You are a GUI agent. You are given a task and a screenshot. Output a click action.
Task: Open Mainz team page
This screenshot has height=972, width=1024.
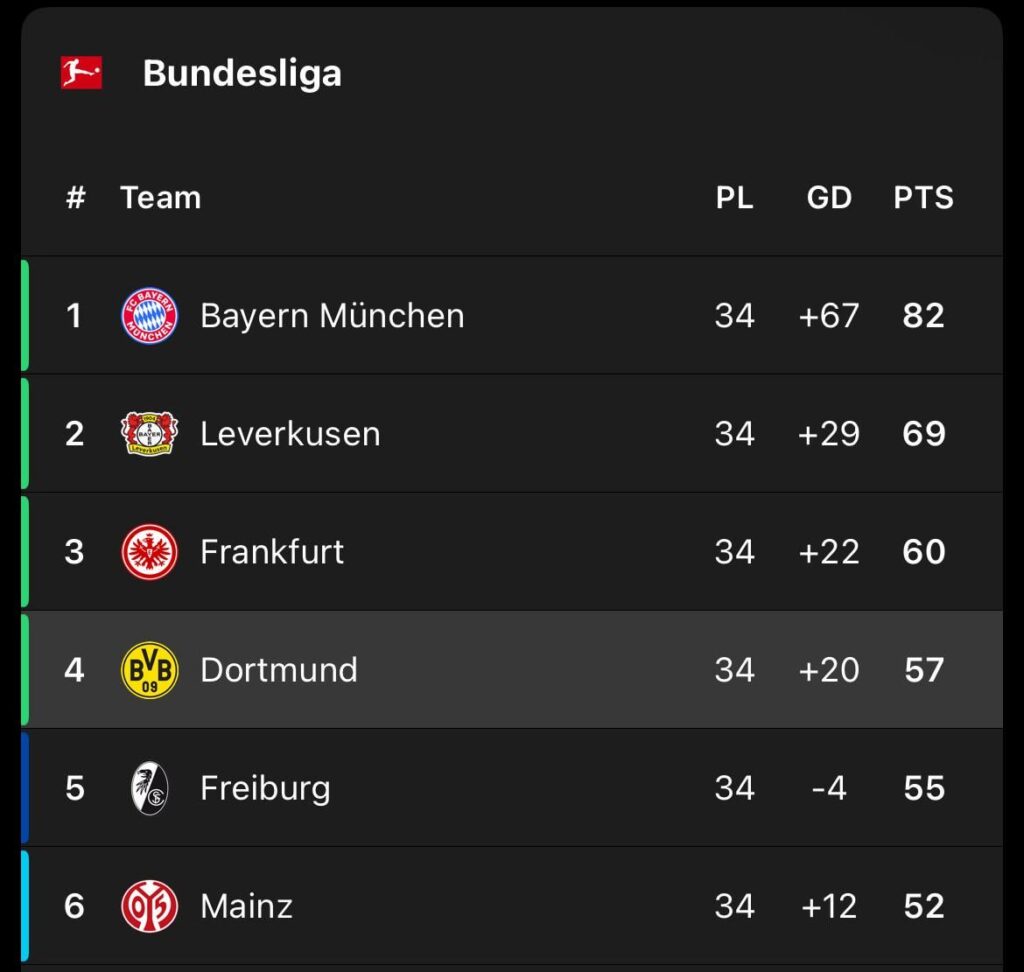(x=246, y=906)
